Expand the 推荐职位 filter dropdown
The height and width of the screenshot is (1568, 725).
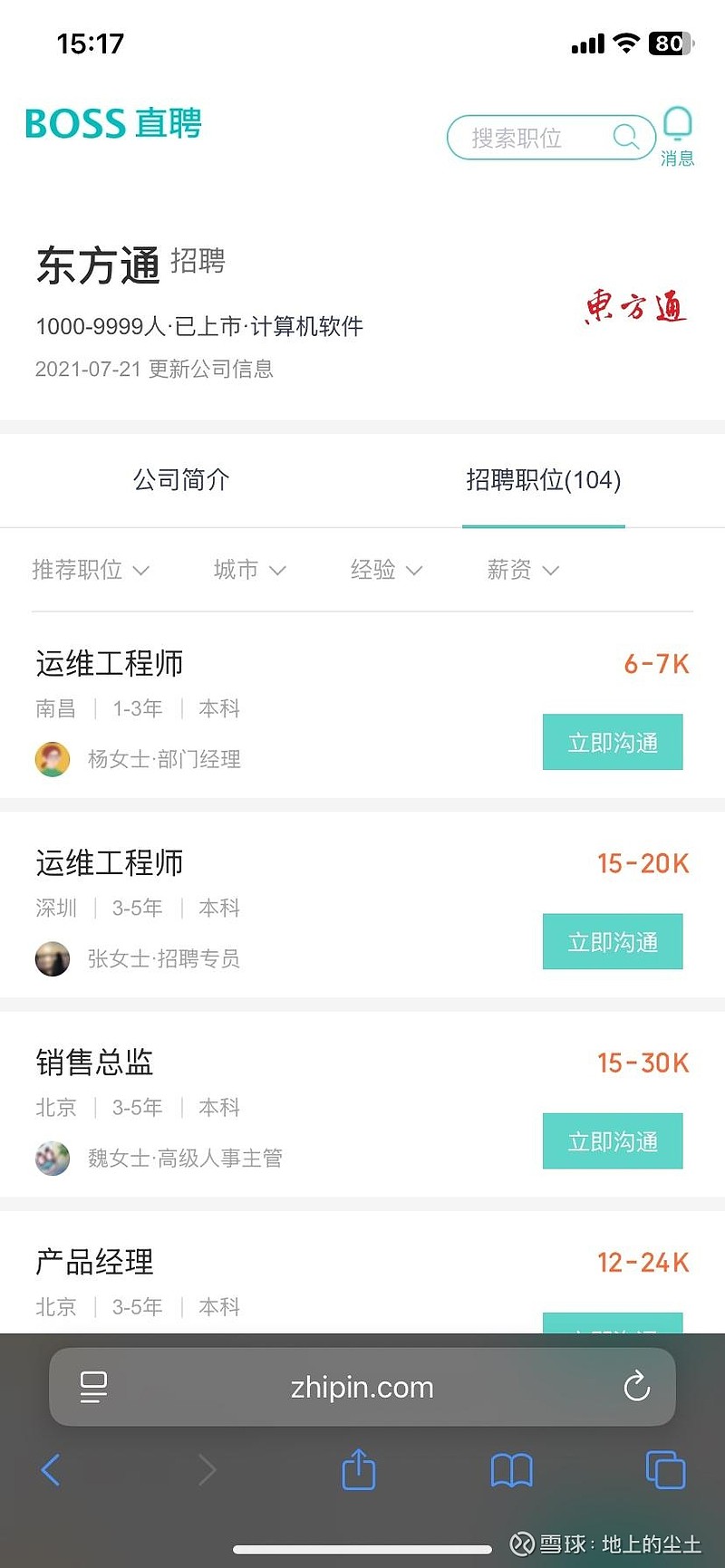[90, 570]
